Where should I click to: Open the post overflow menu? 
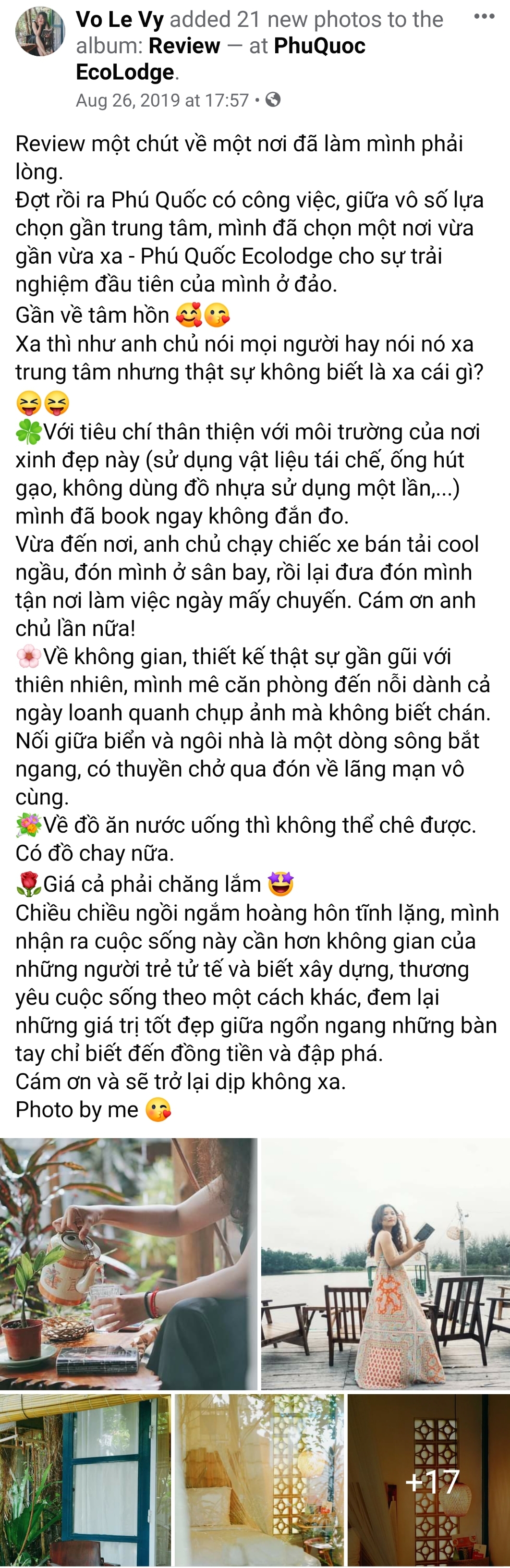(484, 16)
